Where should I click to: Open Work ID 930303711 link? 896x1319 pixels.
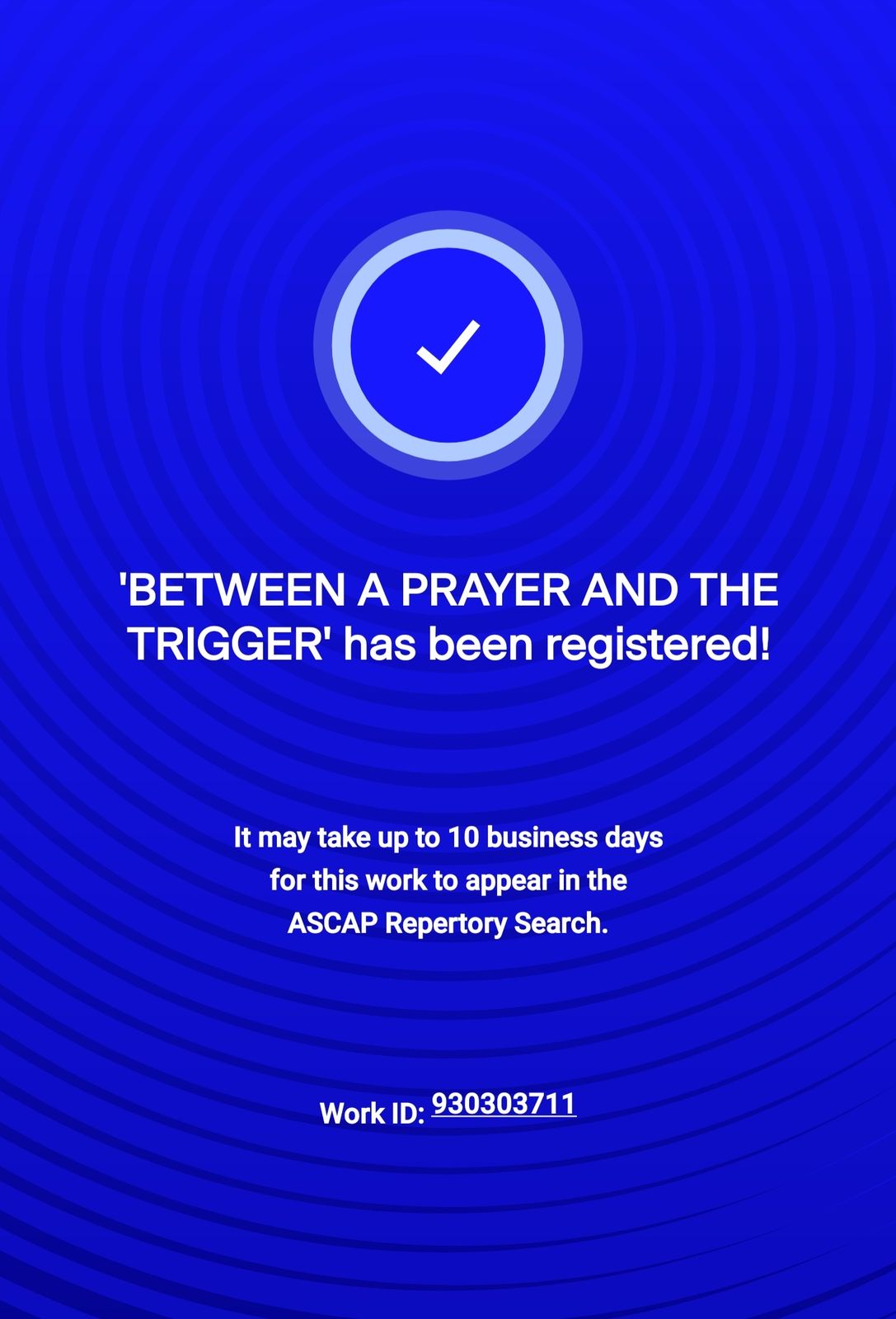[x=504, y=1104]
